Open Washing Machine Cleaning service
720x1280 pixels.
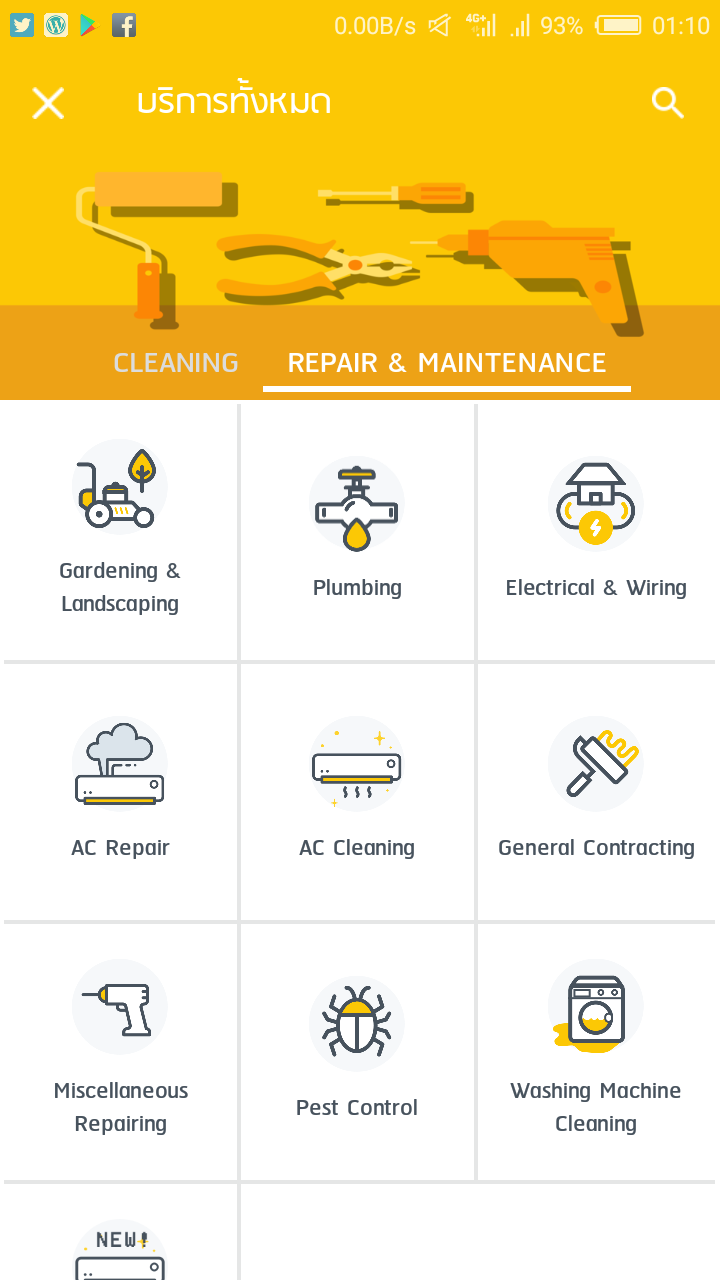click(596, 1050)
